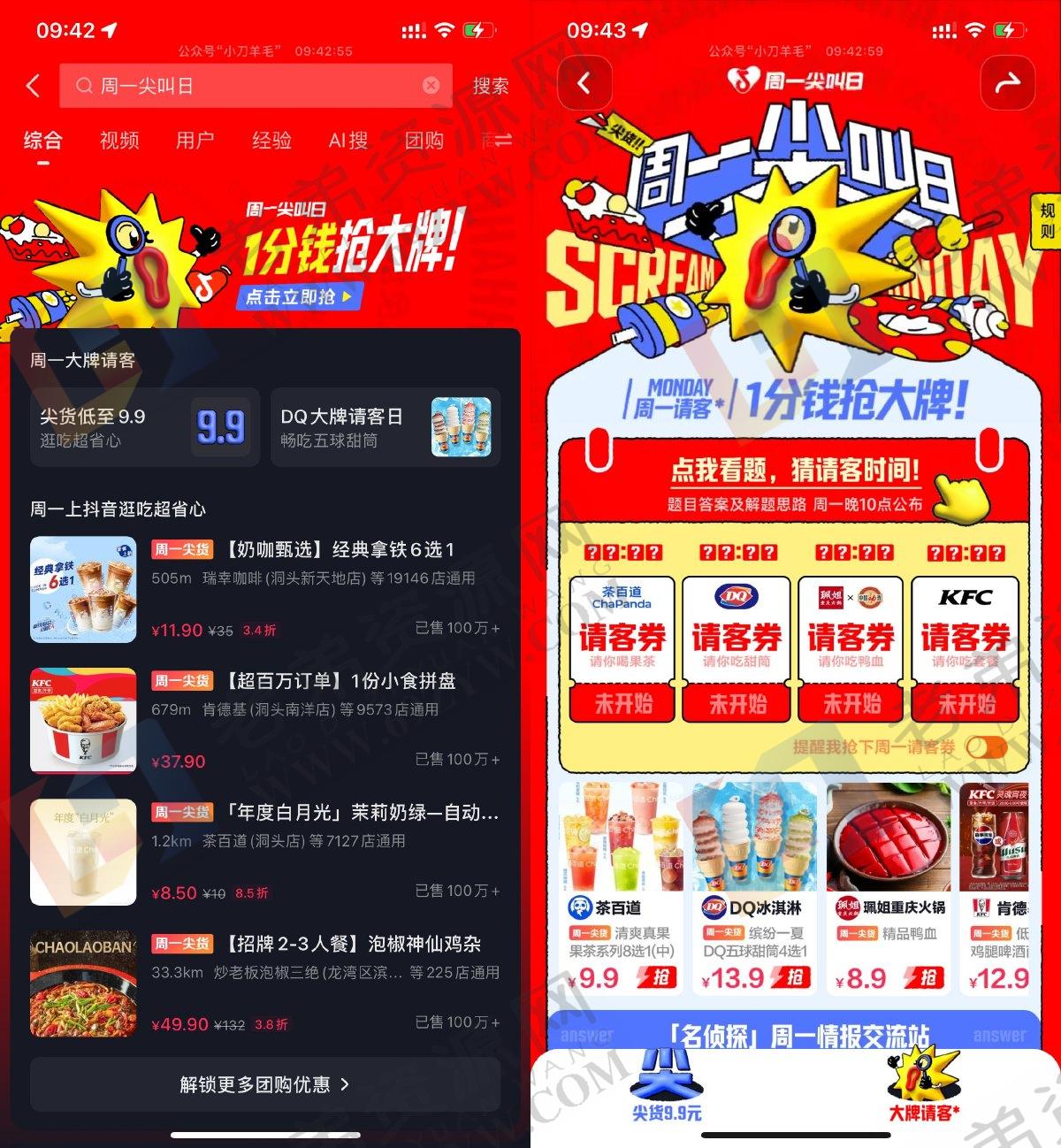Toggle the 提醒我抢下周一请客券 switch
The height and width of the screenshot is (1148, 1061).
click(985, 747)
